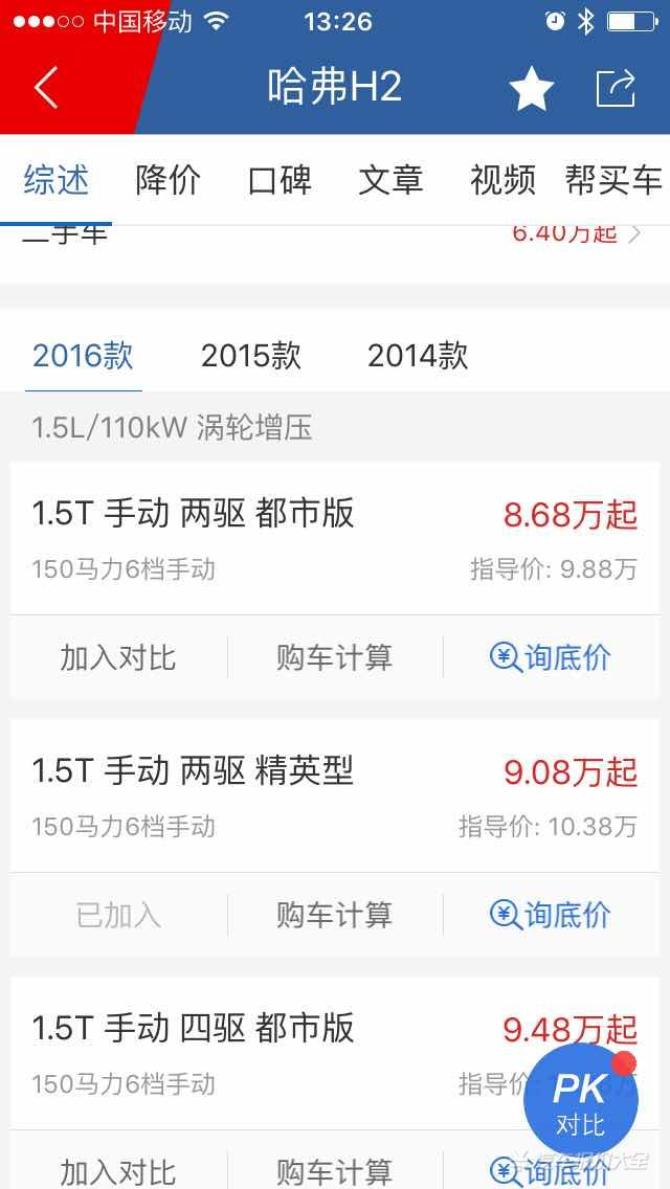Viewport: 670px width, 1189px height.
Task: Share this car page
Action: [x=615, y=89]
